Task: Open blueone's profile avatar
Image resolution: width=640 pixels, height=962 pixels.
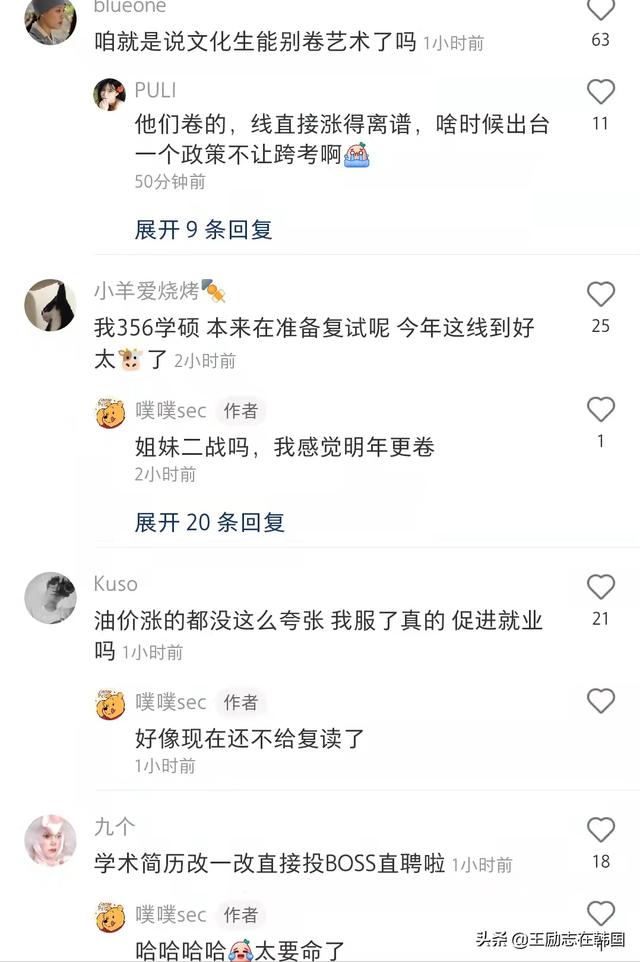Action: click(x=50, y=20)
